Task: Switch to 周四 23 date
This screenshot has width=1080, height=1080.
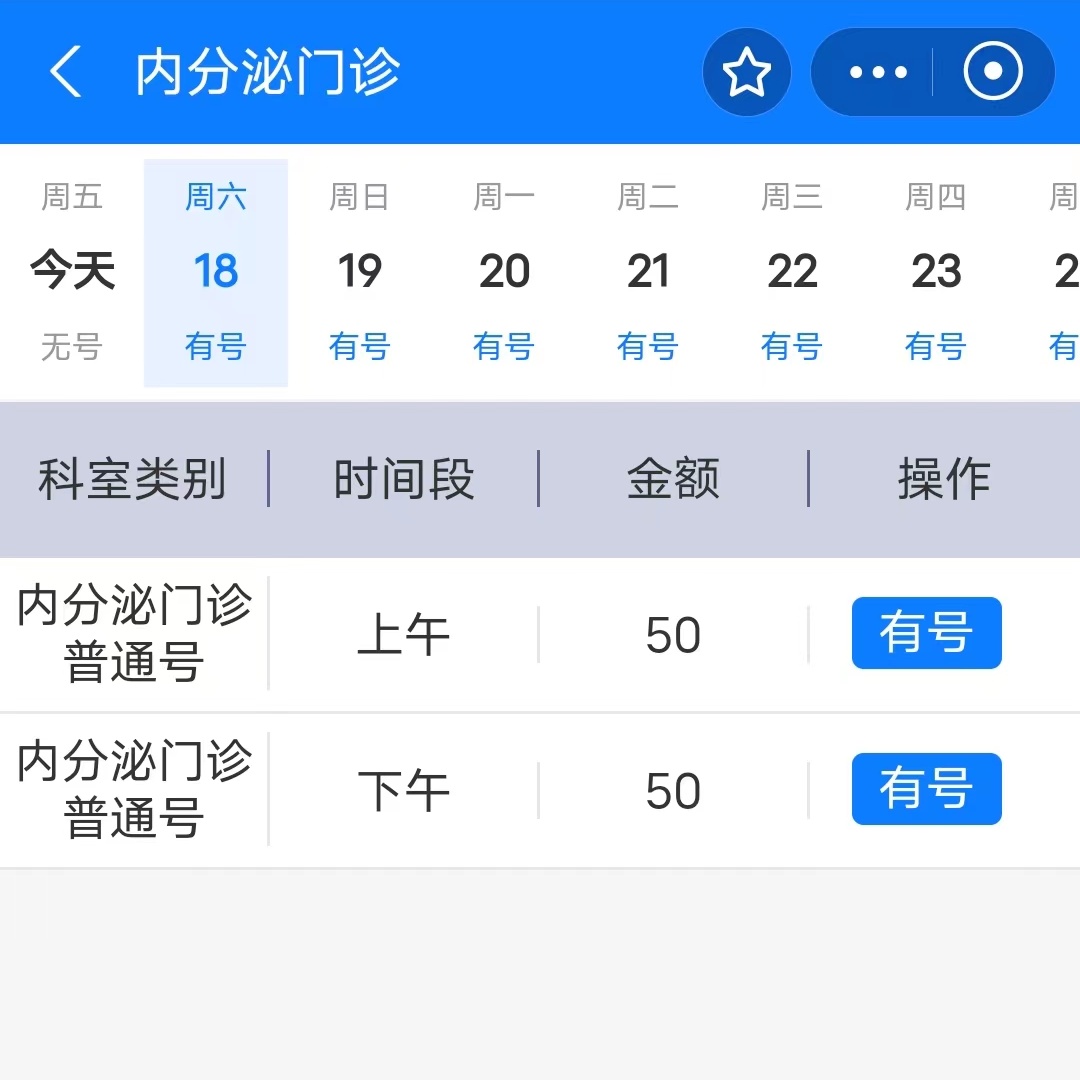Action: (x=936, y=272)
